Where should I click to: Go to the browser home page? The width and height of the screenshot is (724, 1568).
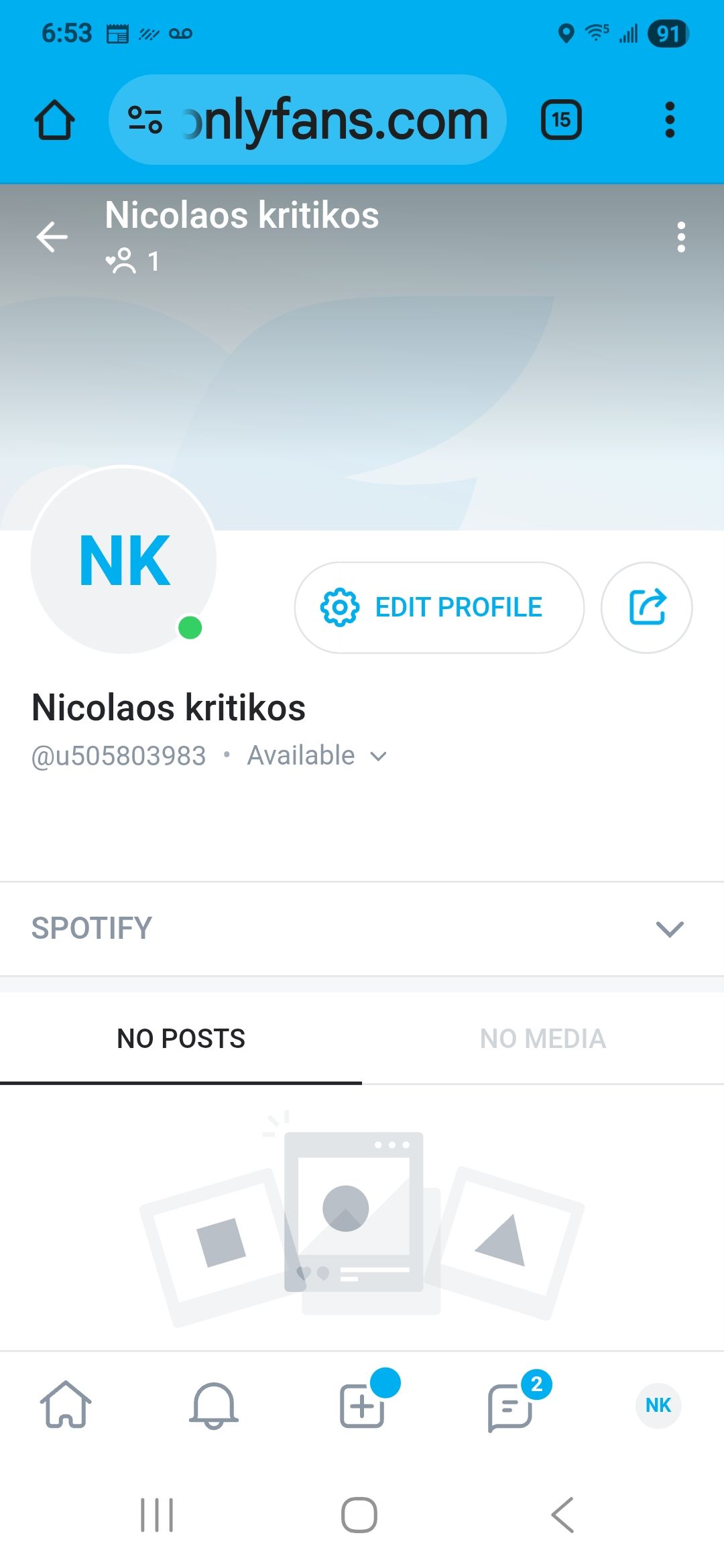(x=54, y=121)
